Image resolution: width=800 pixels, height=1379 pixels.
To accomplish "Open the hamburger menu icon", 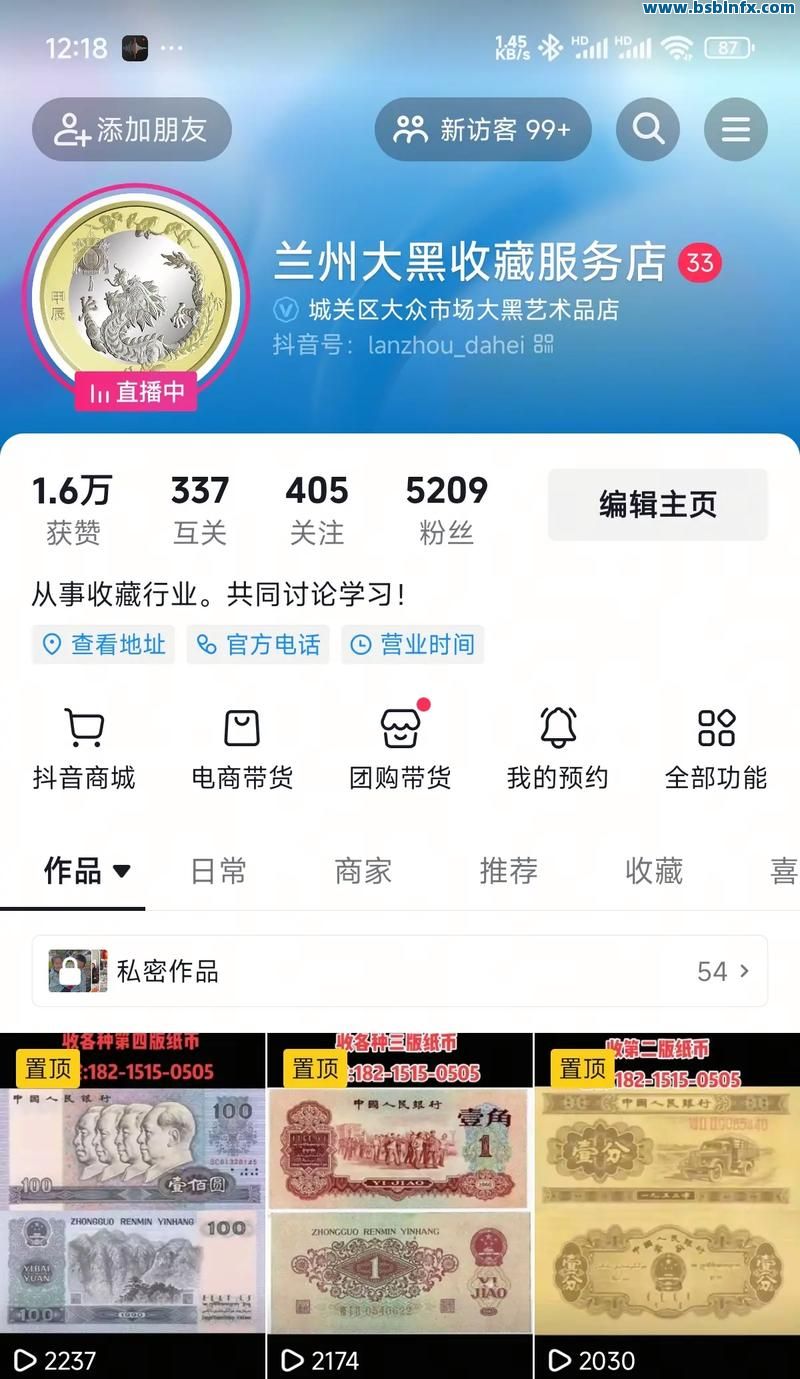I will point(736,129).
